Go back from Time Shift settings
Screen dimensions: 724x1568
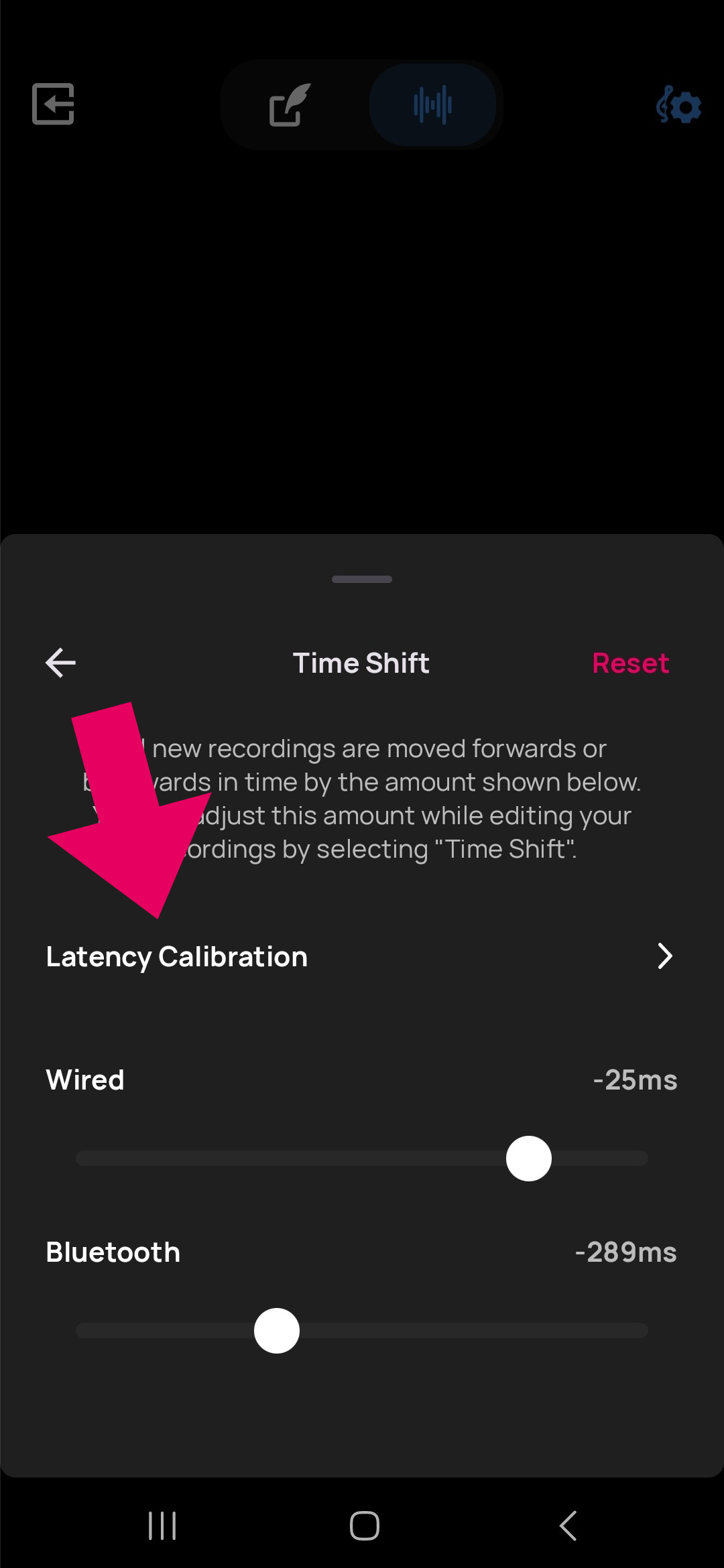(60, 663)
